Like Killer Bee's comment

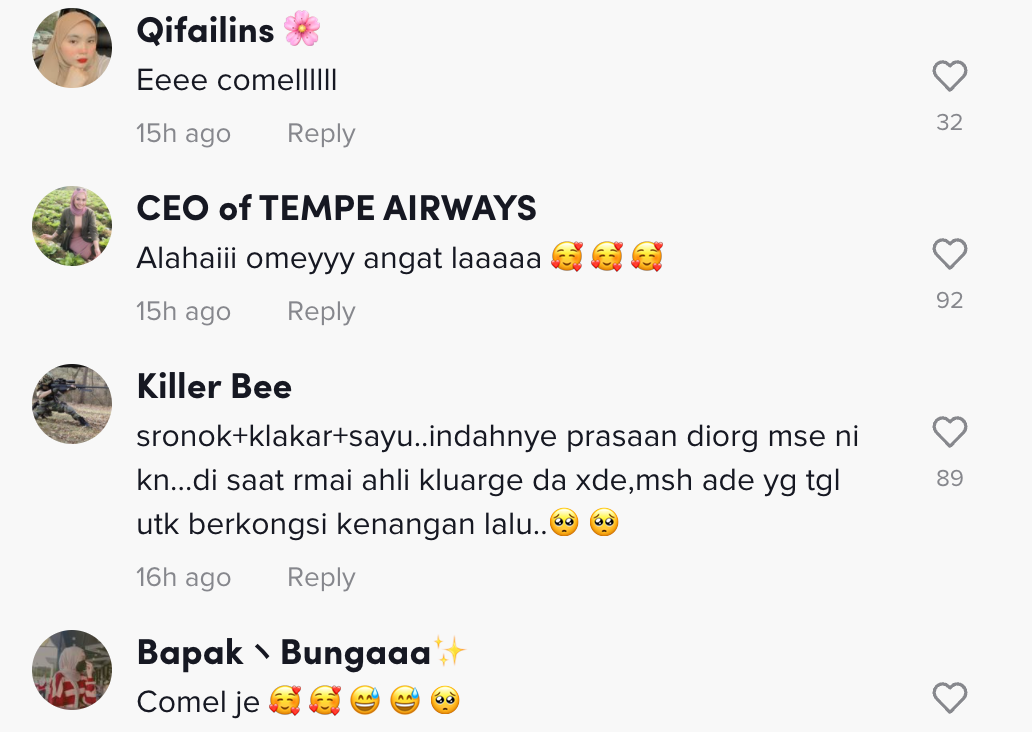[x=949, y=433]
